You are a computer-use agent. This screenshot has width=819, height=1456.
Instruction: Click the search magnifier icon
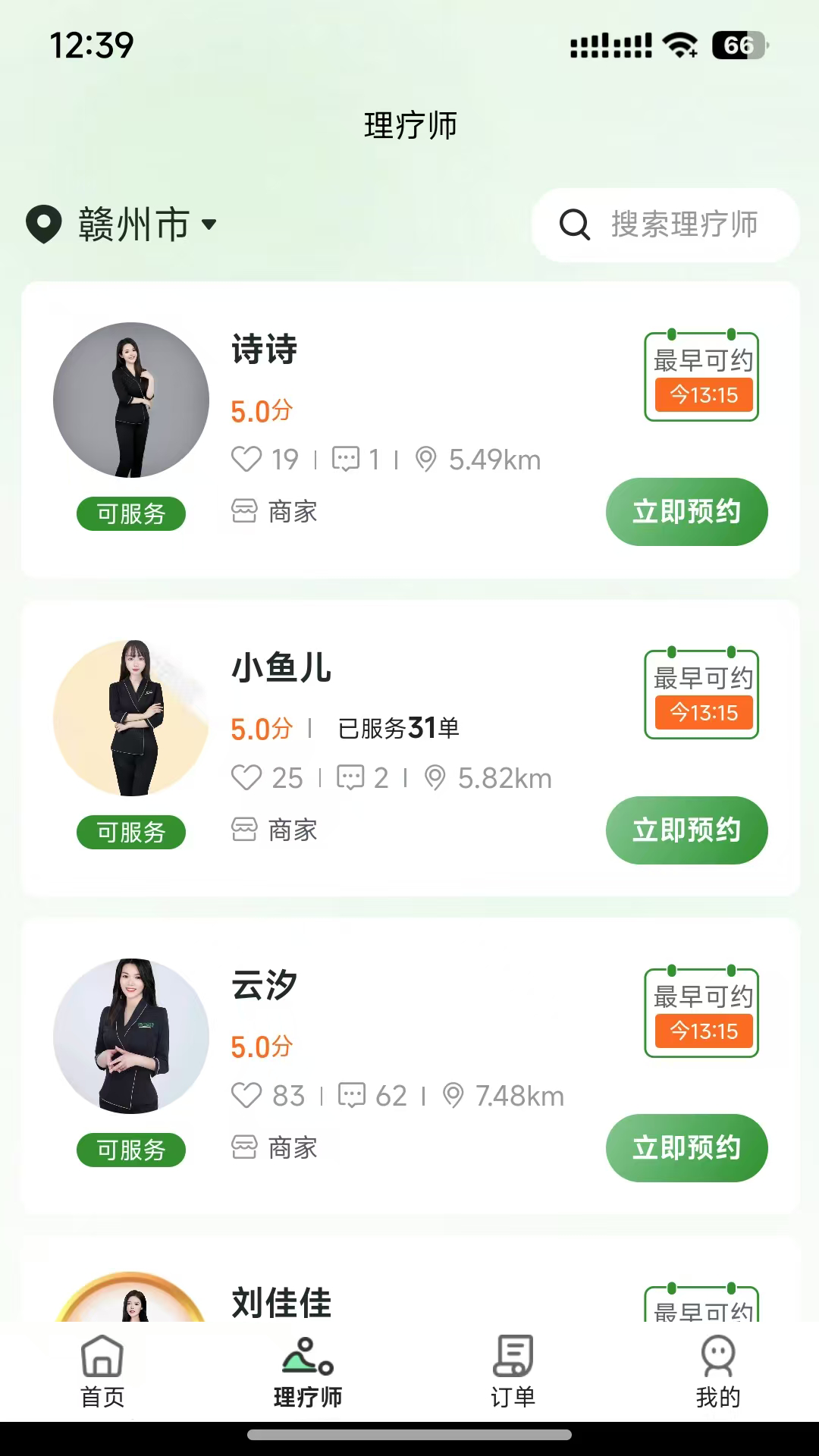[575, 225]
